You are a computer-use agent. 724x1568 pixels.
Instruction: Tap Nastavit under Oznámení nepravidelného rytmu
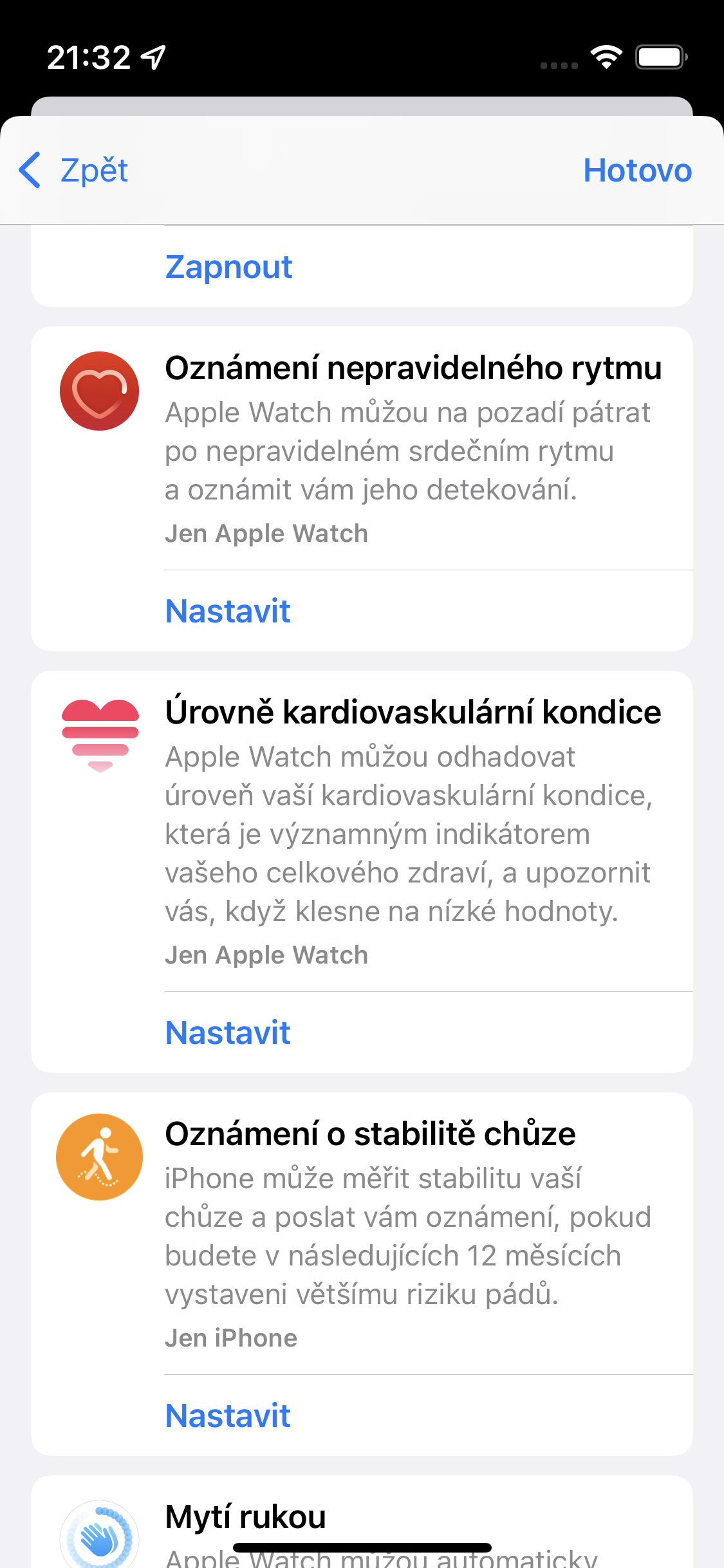coord(227,611)
